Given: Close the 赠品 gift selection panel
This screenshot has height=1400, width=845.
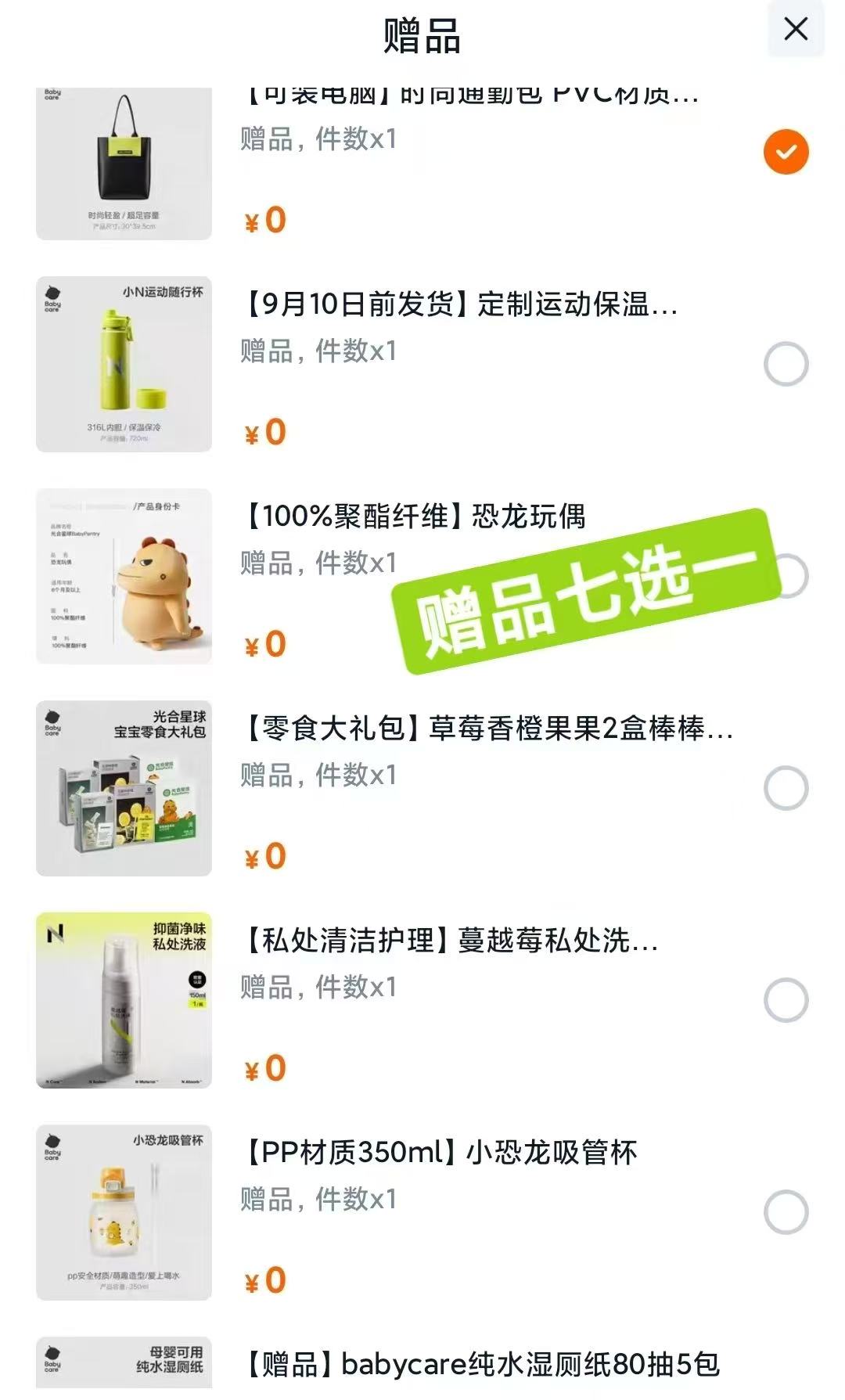Looking at the screenshot, I should tap(796, 29).
